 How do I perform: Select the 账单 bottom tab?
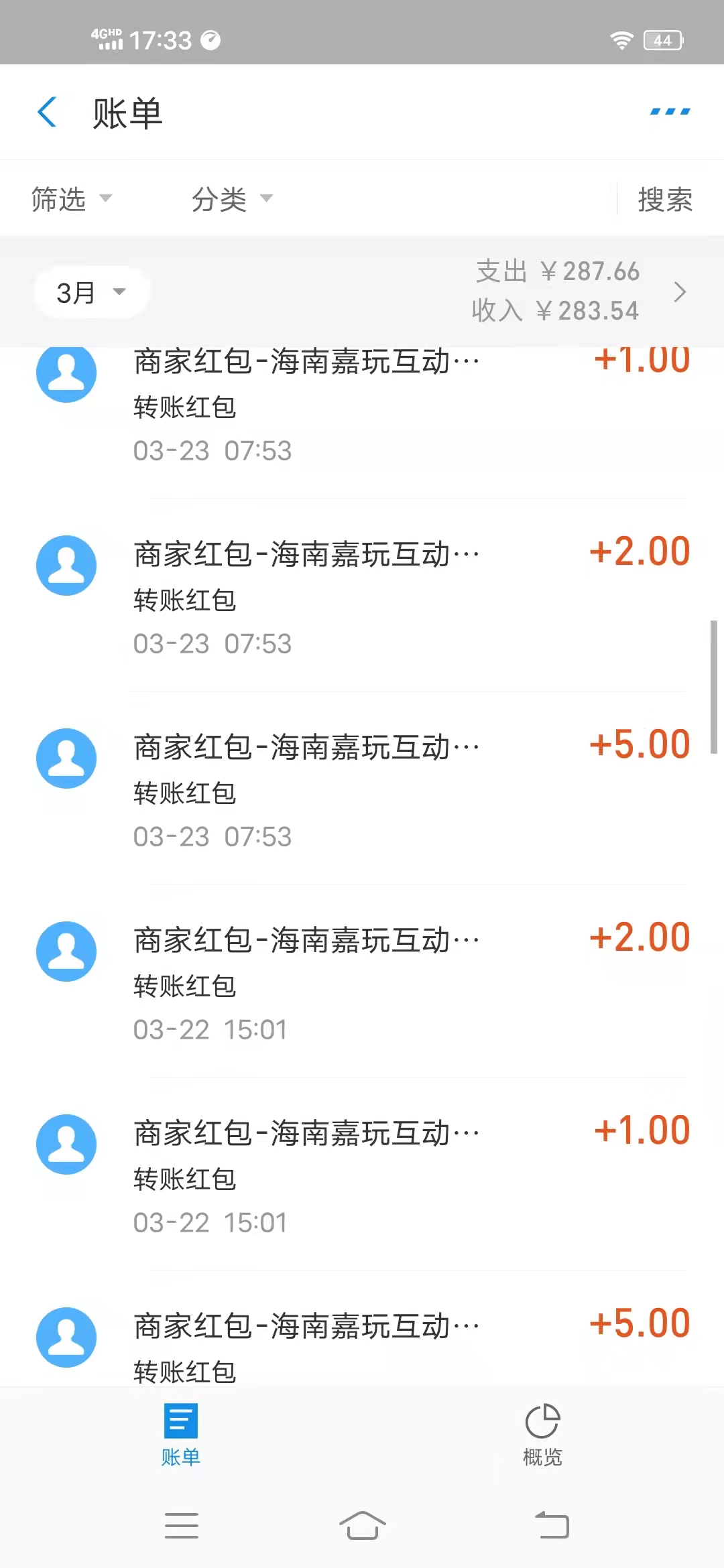coord(181,1434)
